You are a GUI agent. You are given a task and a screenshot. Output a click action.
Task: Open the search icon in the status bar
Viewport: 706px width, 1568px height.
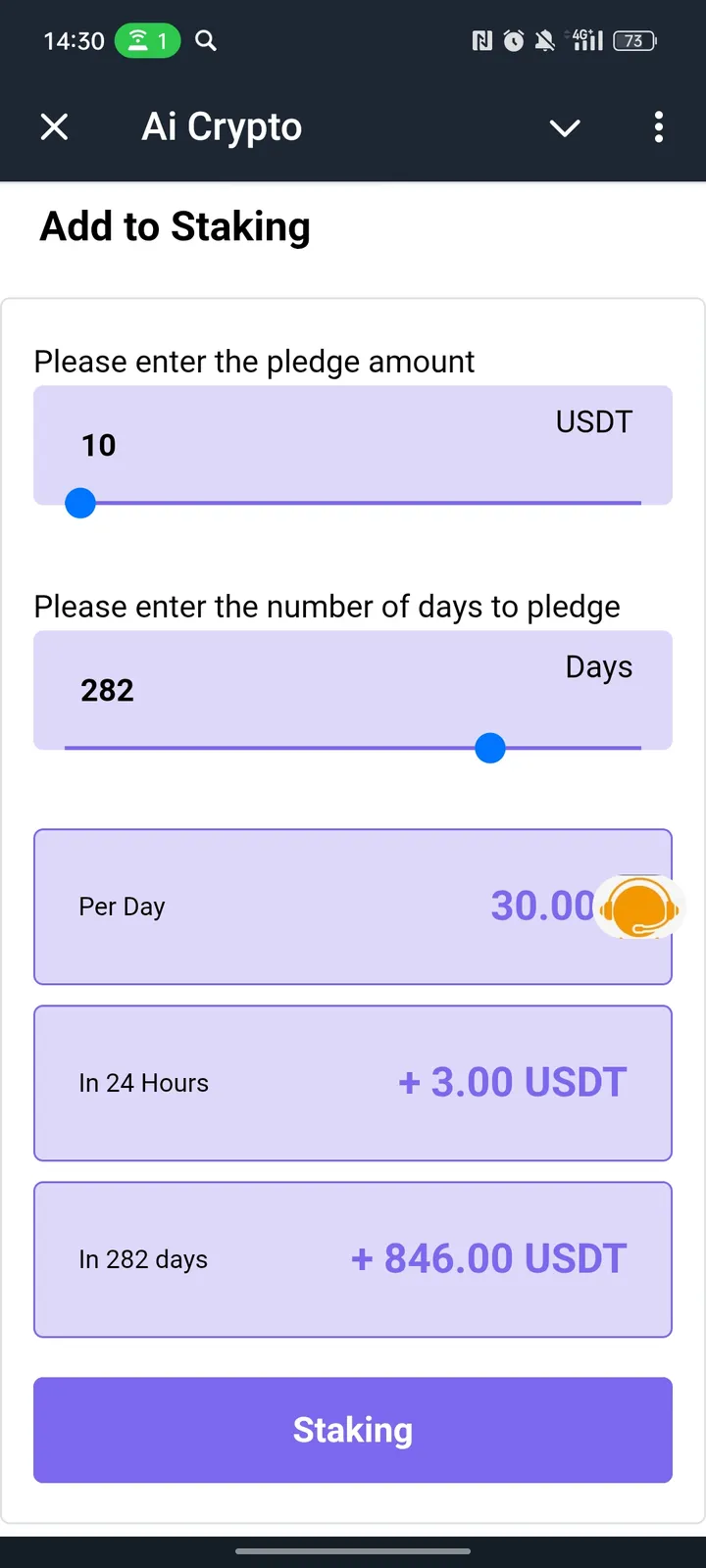(205, 40)
